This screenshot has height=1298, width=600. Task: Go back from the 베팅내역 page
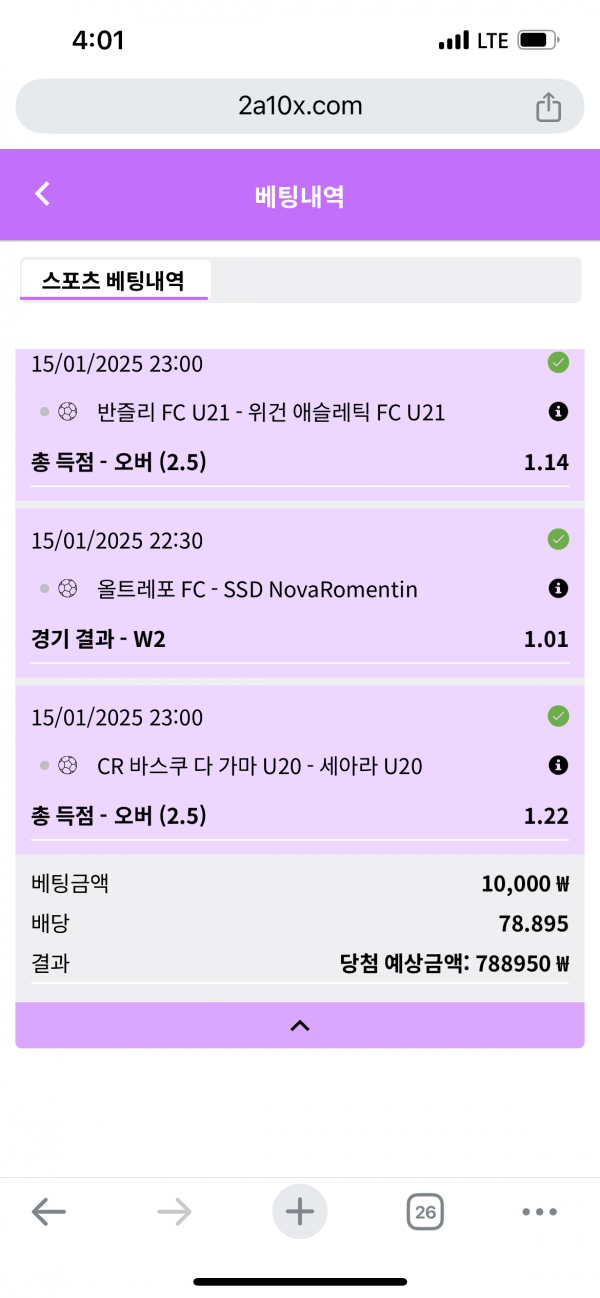(x=42, y=194)
